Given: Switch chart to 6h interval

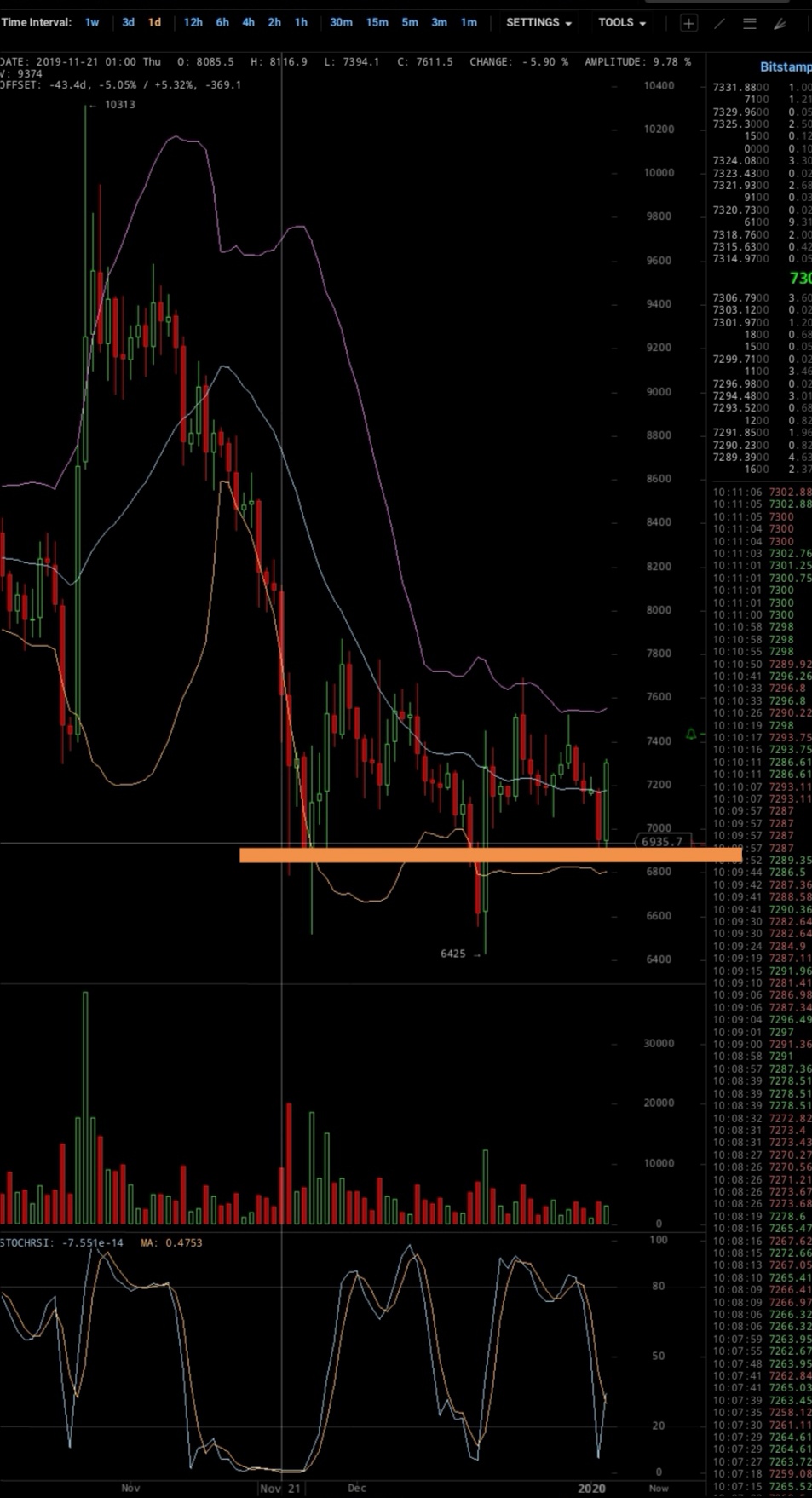Looking at the screenshot, I should 222,22.
